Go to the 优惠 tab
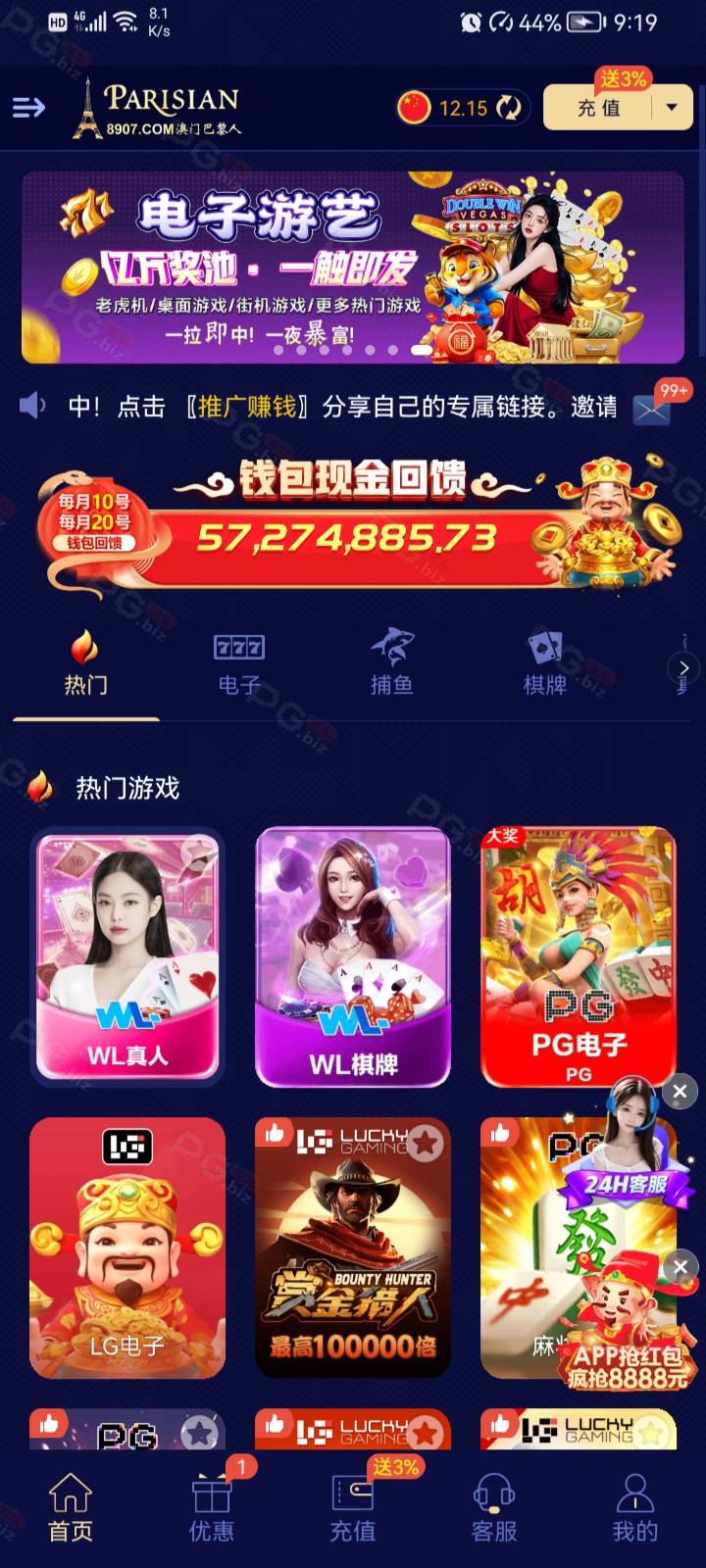This screenshot has height=1568, width=706. point(212,1510)
